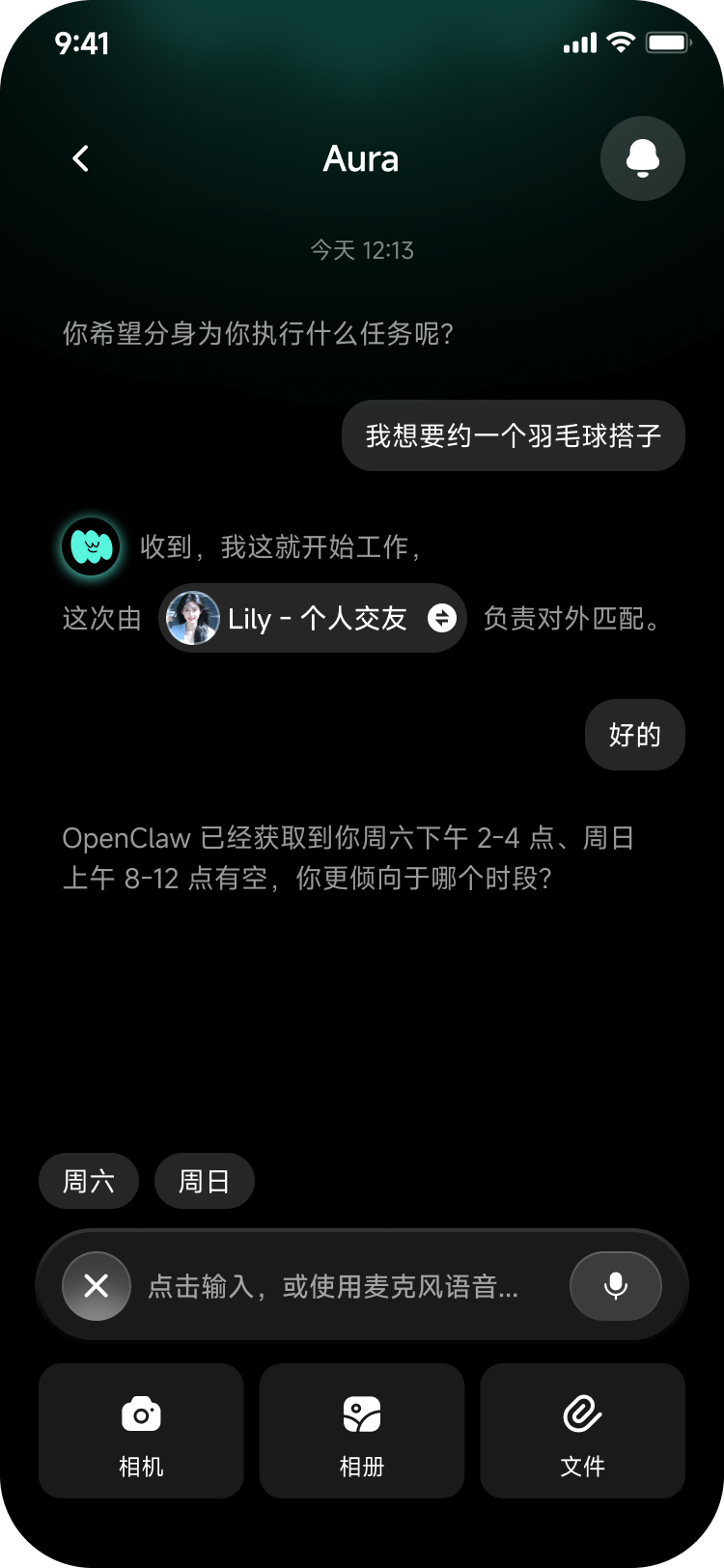Viewport: 724px width, 1568px height.
Task: Tap the swap arrows icon on the Lily chip
Action: coord(442,618)
